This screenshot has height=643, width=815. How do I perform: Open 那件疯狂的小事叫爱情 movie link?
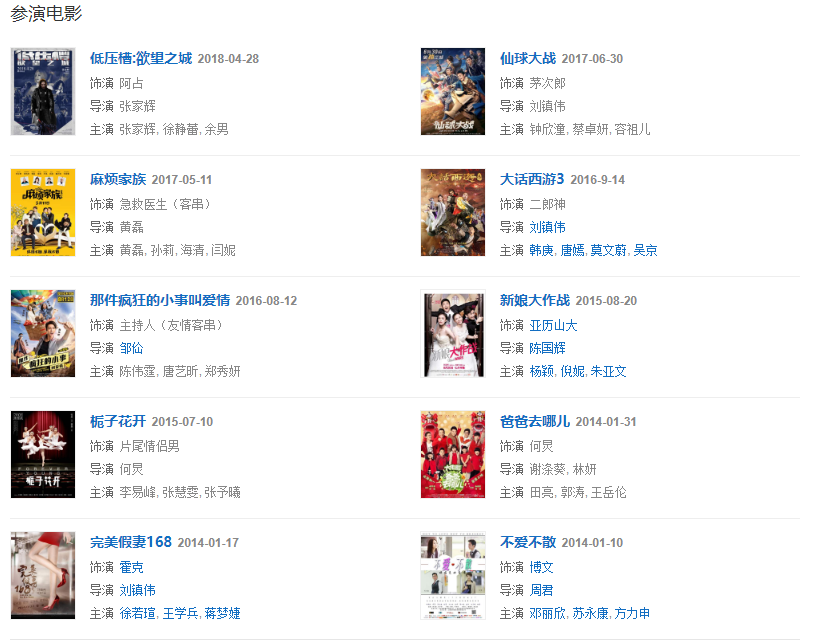160,300
